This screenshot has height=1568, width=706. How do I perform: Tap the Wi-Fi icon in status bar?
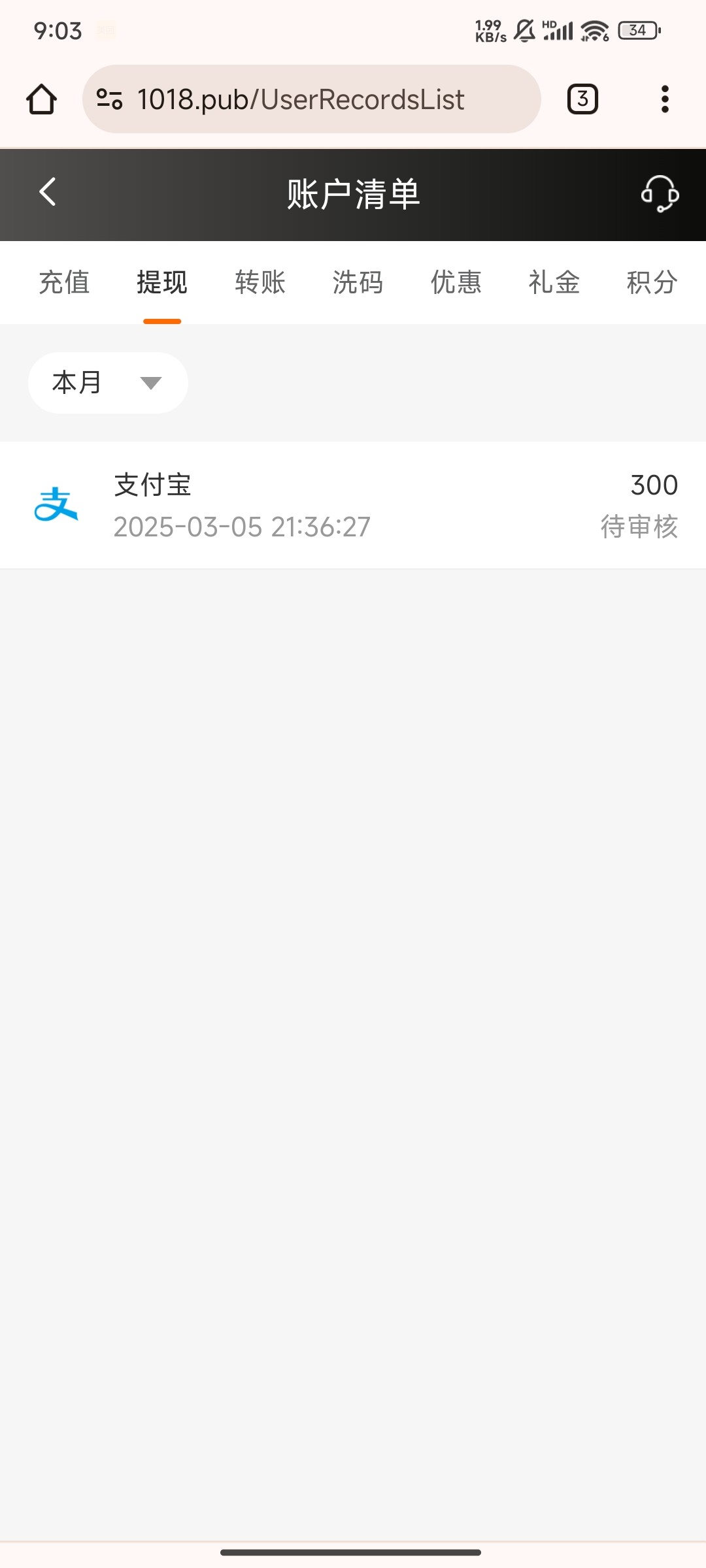pyautogui.click(x=592, y=29)
